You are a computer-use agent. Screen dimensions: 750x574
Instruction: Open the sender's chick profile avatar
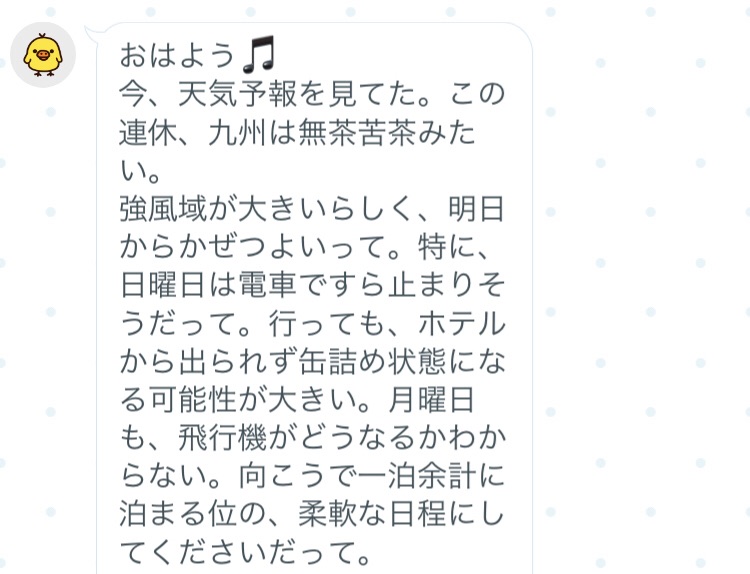43,55
